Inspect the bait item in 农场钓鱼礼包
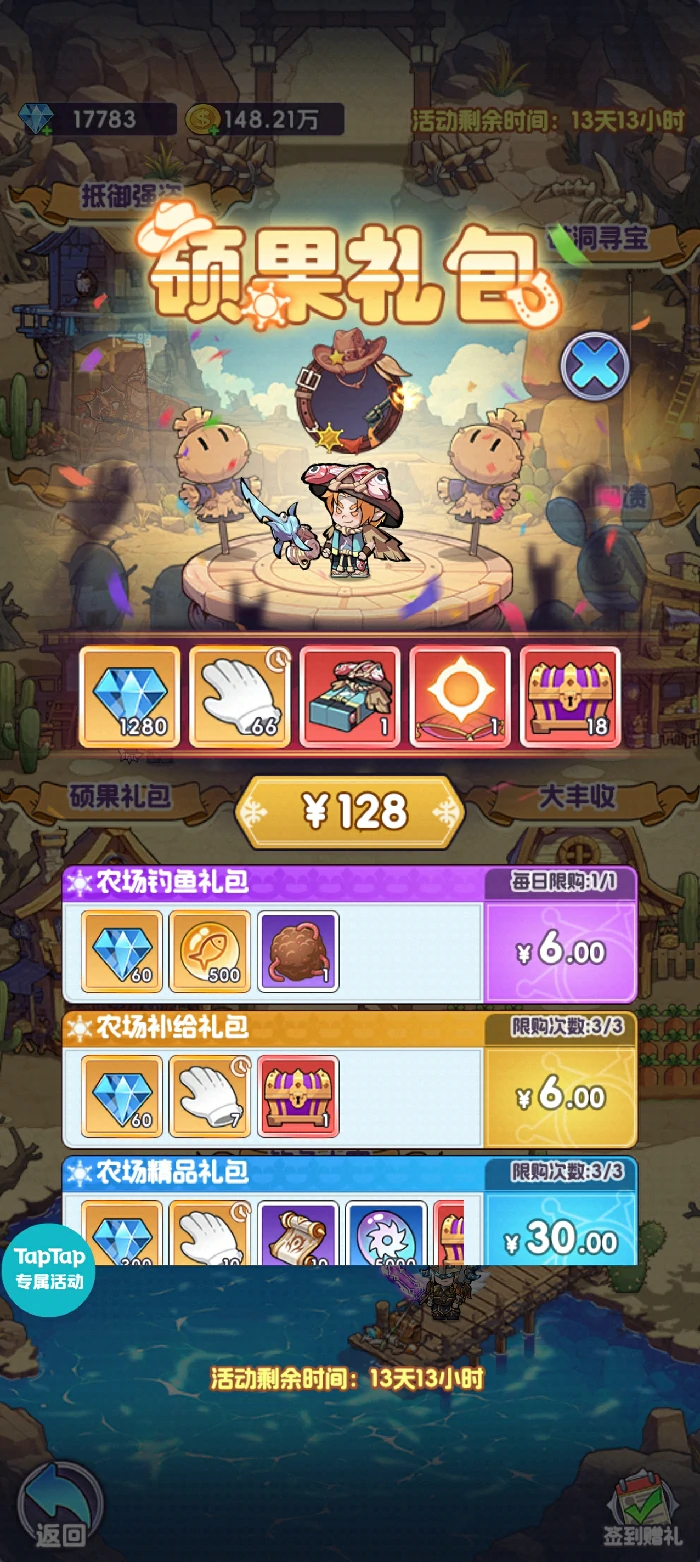 298,951
